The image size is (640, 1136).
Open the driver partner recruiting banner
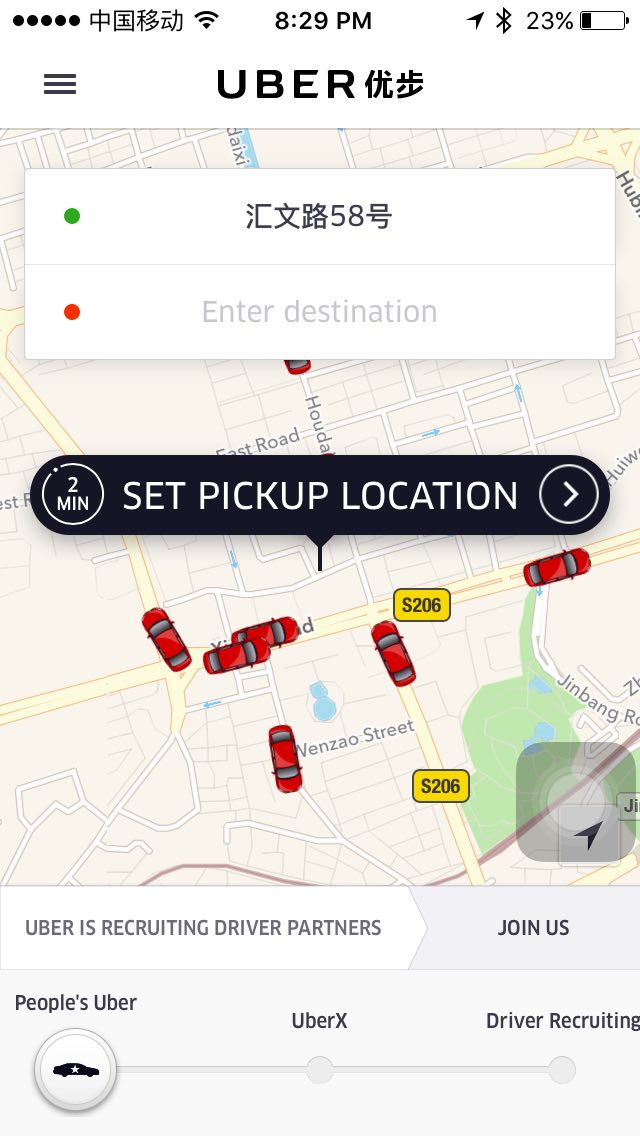pyautogui.click(x=203, y=928)
